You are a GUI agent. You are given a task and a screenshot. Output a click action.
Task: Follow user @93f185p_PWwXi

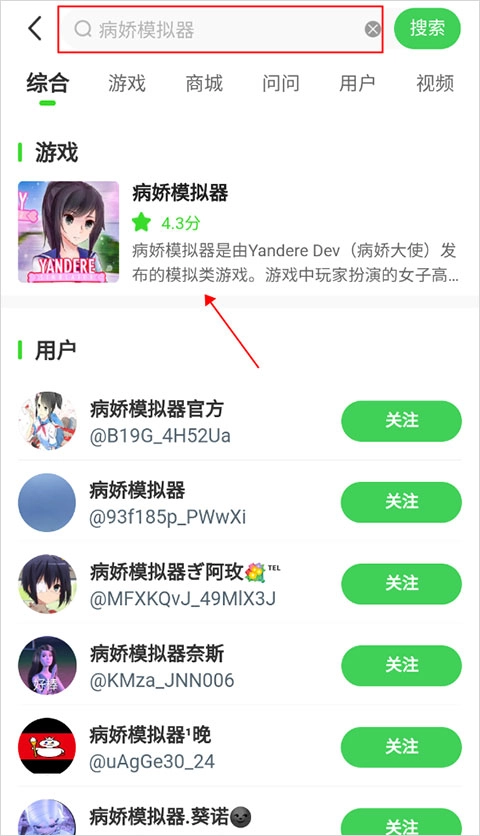pos(401,502)
